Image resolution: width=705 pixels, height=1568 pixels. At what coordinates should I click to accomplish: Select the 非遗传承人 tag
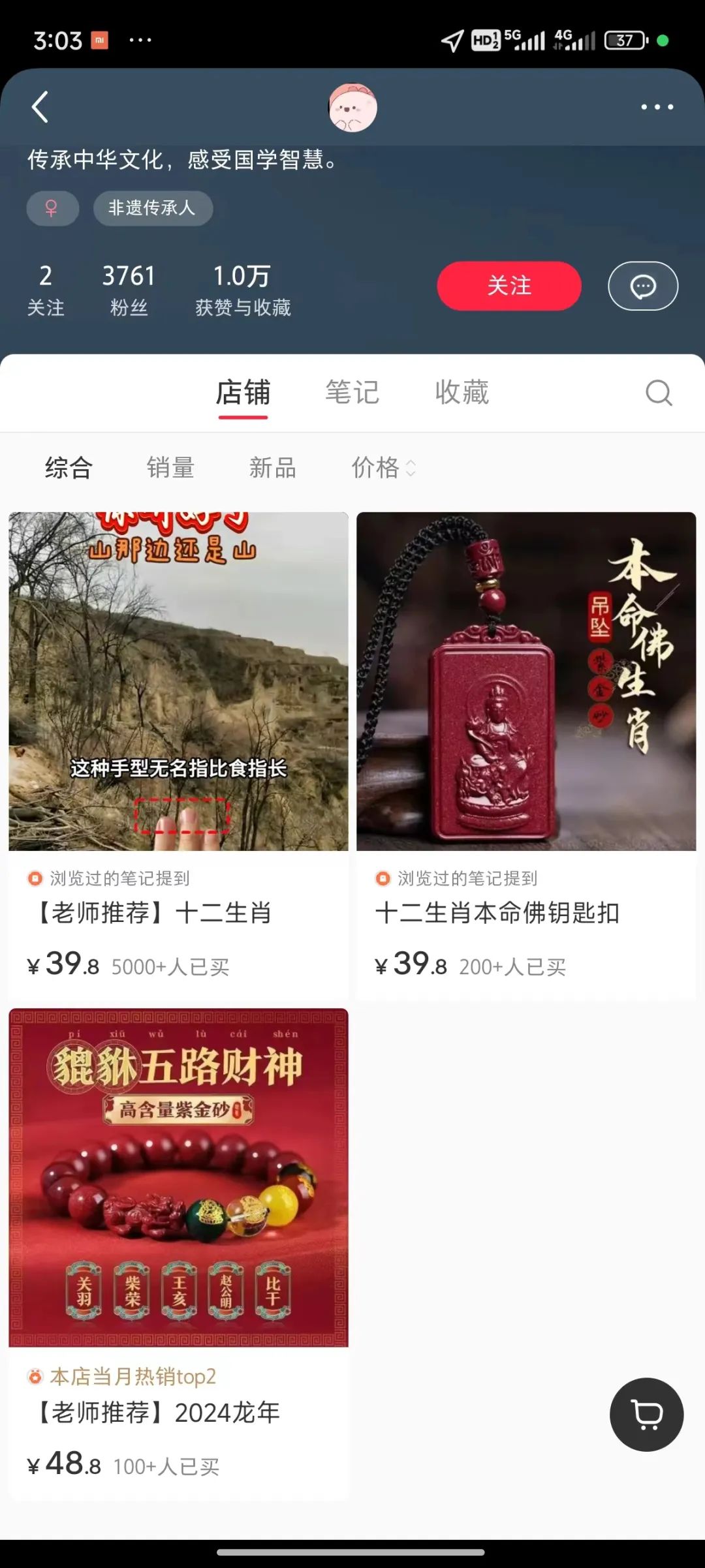[153, 208]
